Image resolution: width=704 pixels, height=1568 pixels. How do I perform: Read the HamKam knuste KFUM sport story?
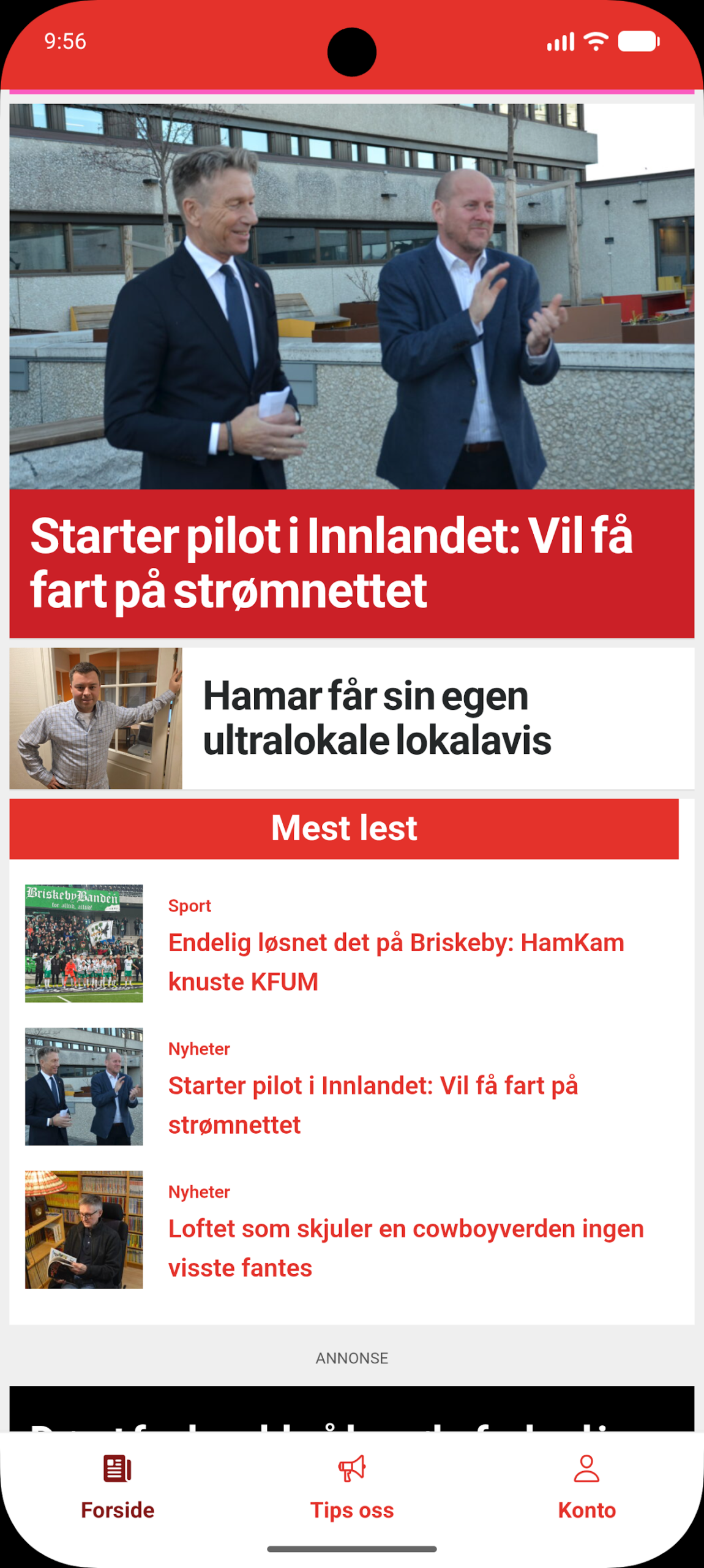(351, 943)
